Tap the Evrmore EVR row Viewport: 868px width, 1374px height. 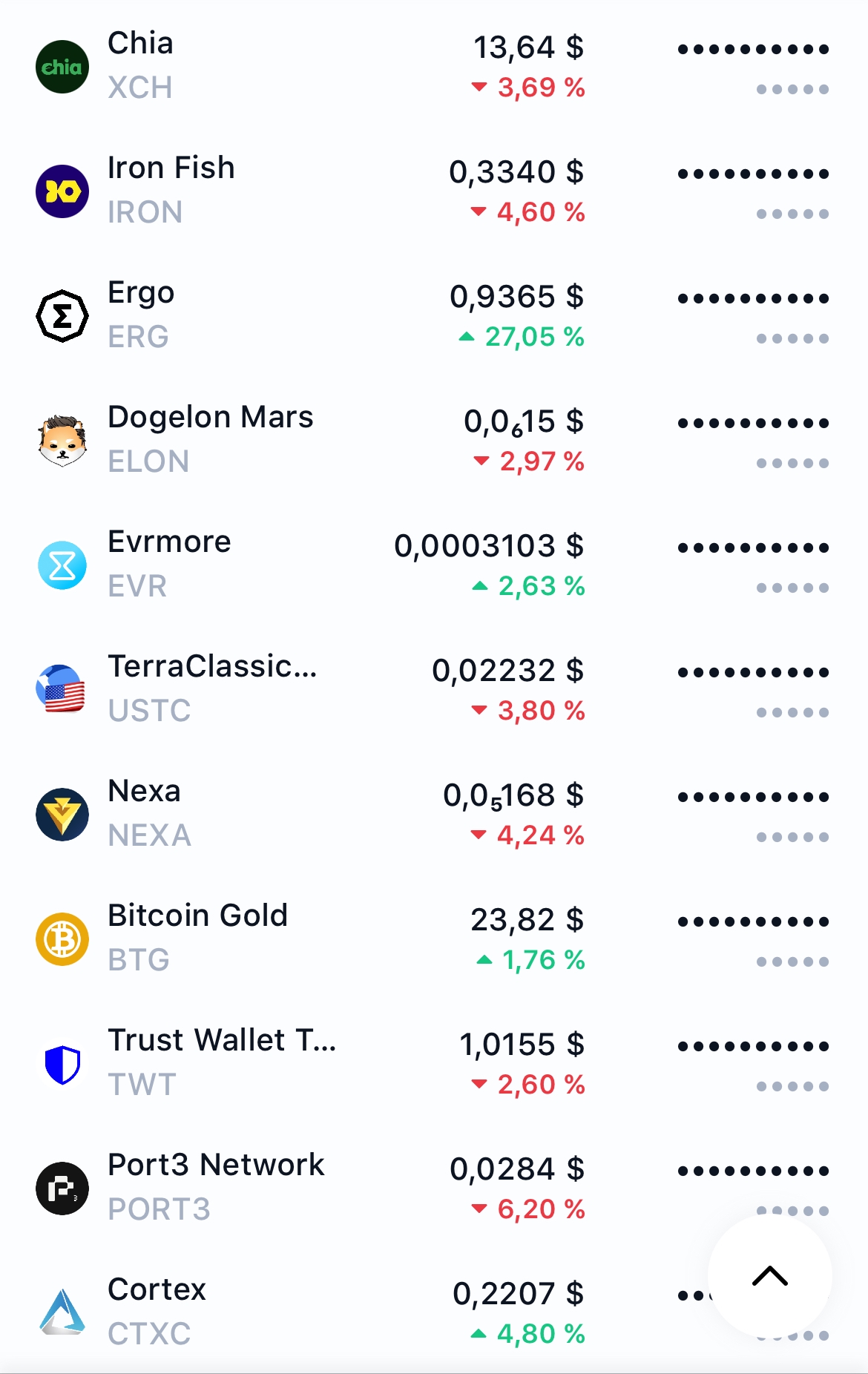[x=297, y=565]
